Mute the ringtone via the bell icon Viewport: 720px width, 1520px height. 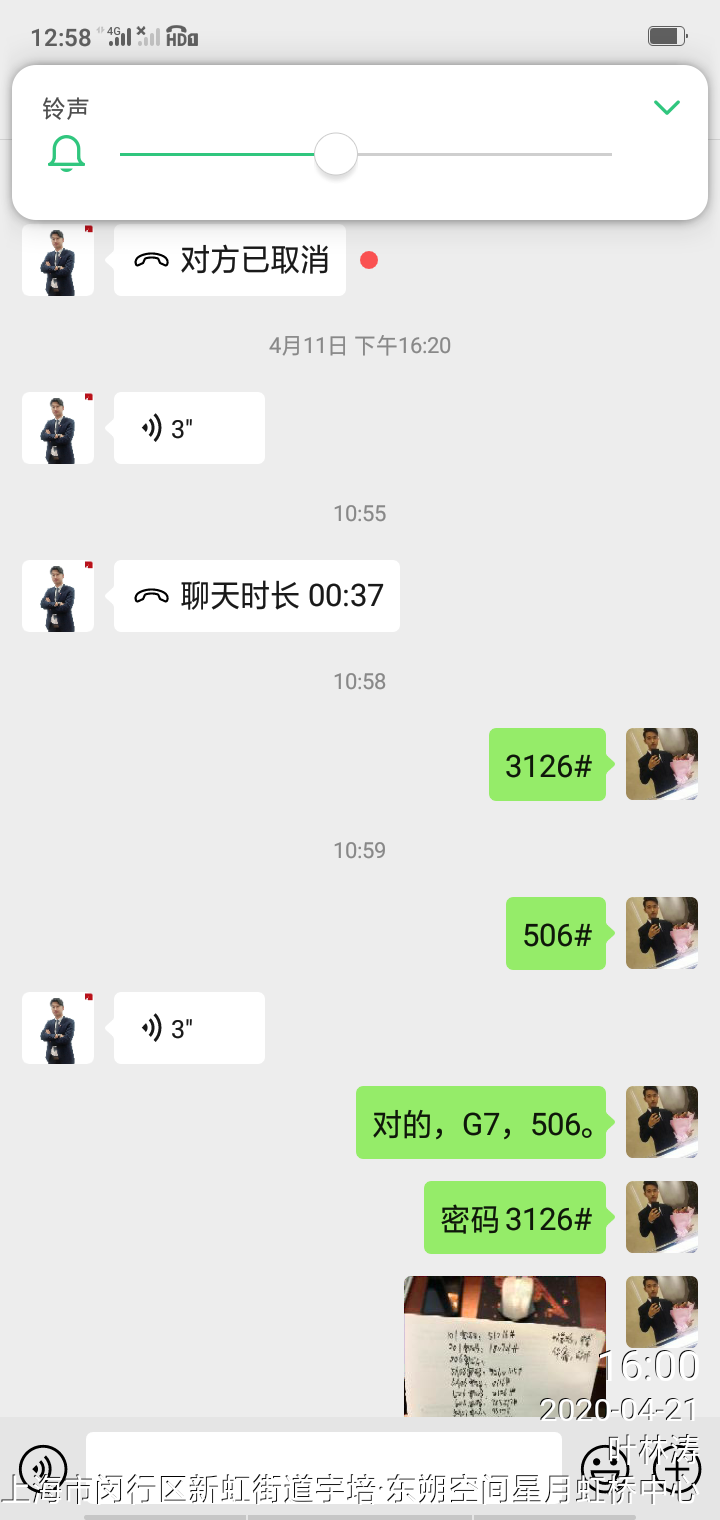66,154
